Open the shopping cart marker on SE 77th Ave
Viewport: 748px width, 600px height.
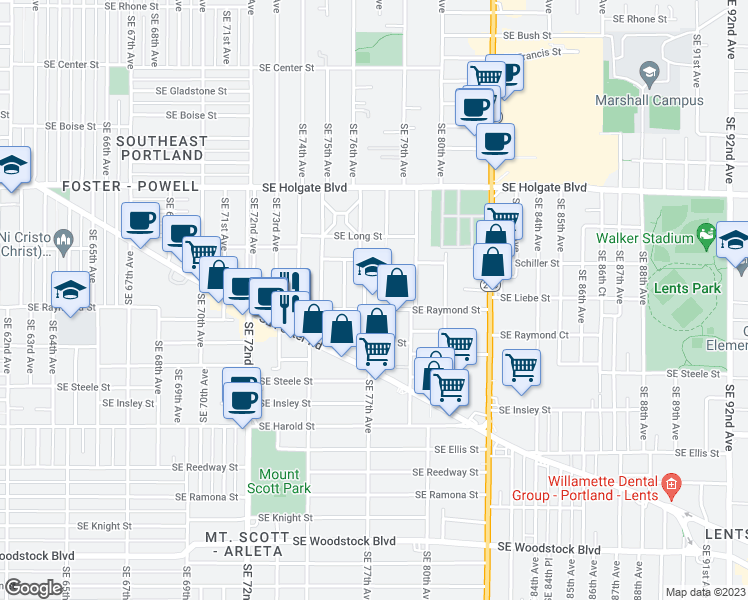tap(376, 350)
